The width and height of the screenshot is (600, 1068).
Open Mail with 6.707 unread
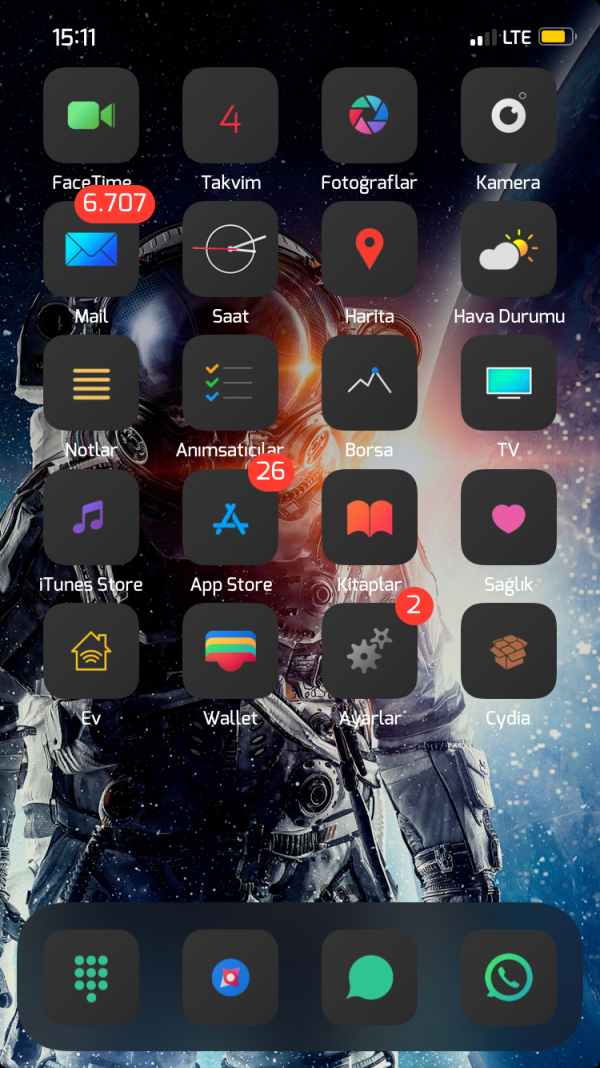(x=91, y=250)
